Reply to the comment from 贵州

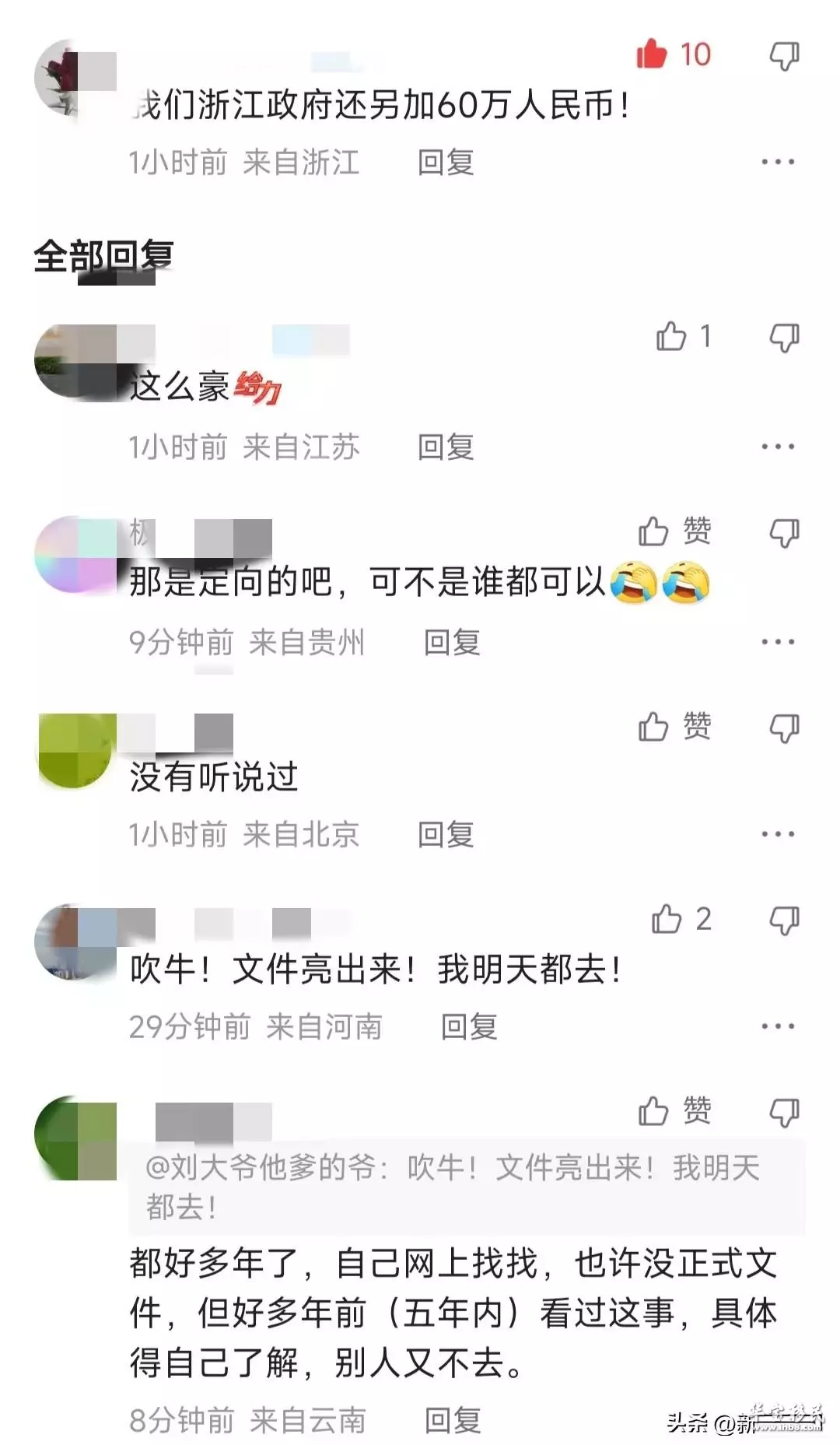[452, 642]
